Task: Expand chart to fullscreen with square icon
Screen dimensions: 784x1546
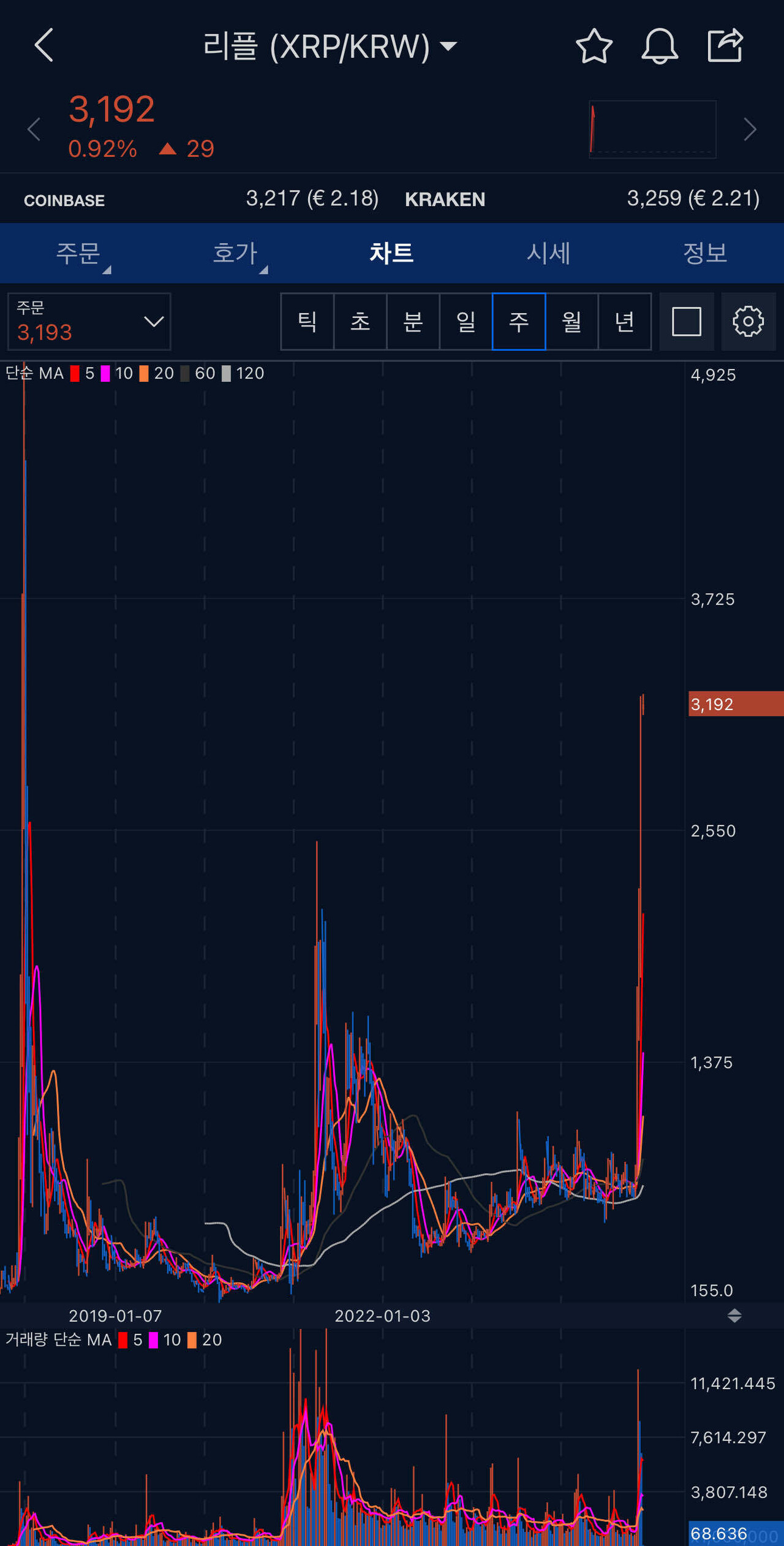Action: [x=686, y=322]
